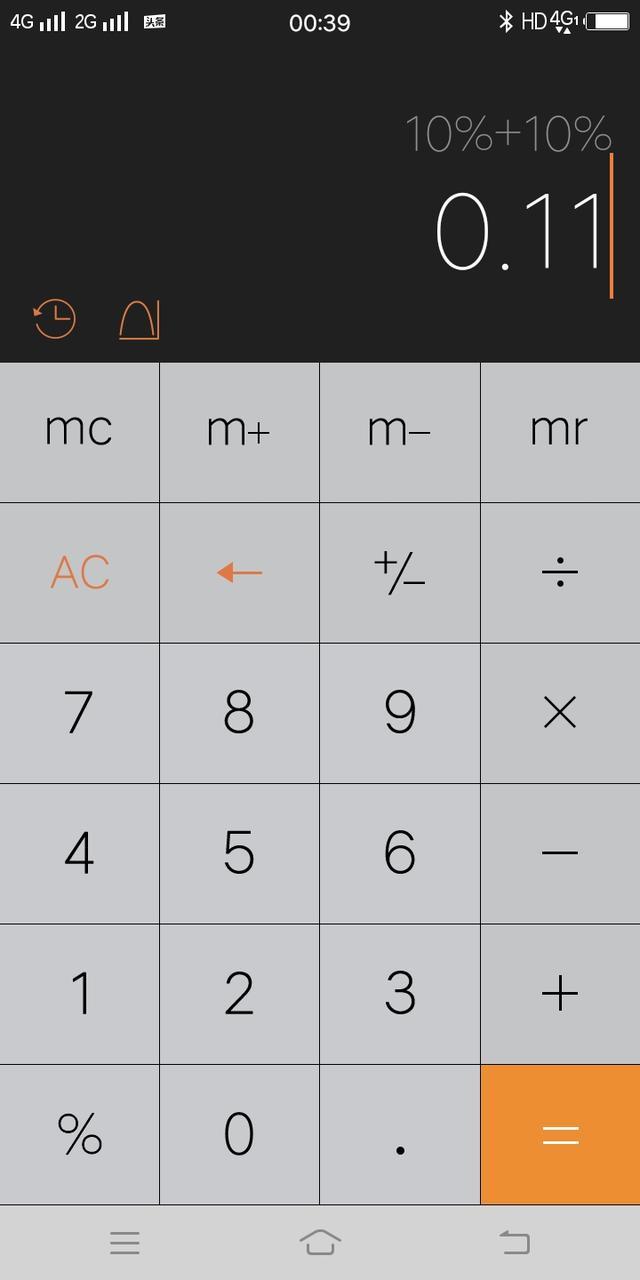This screenshot has height=1280, width=640.
Task: Select the multiplication key
Action: (x=559, y=713)
